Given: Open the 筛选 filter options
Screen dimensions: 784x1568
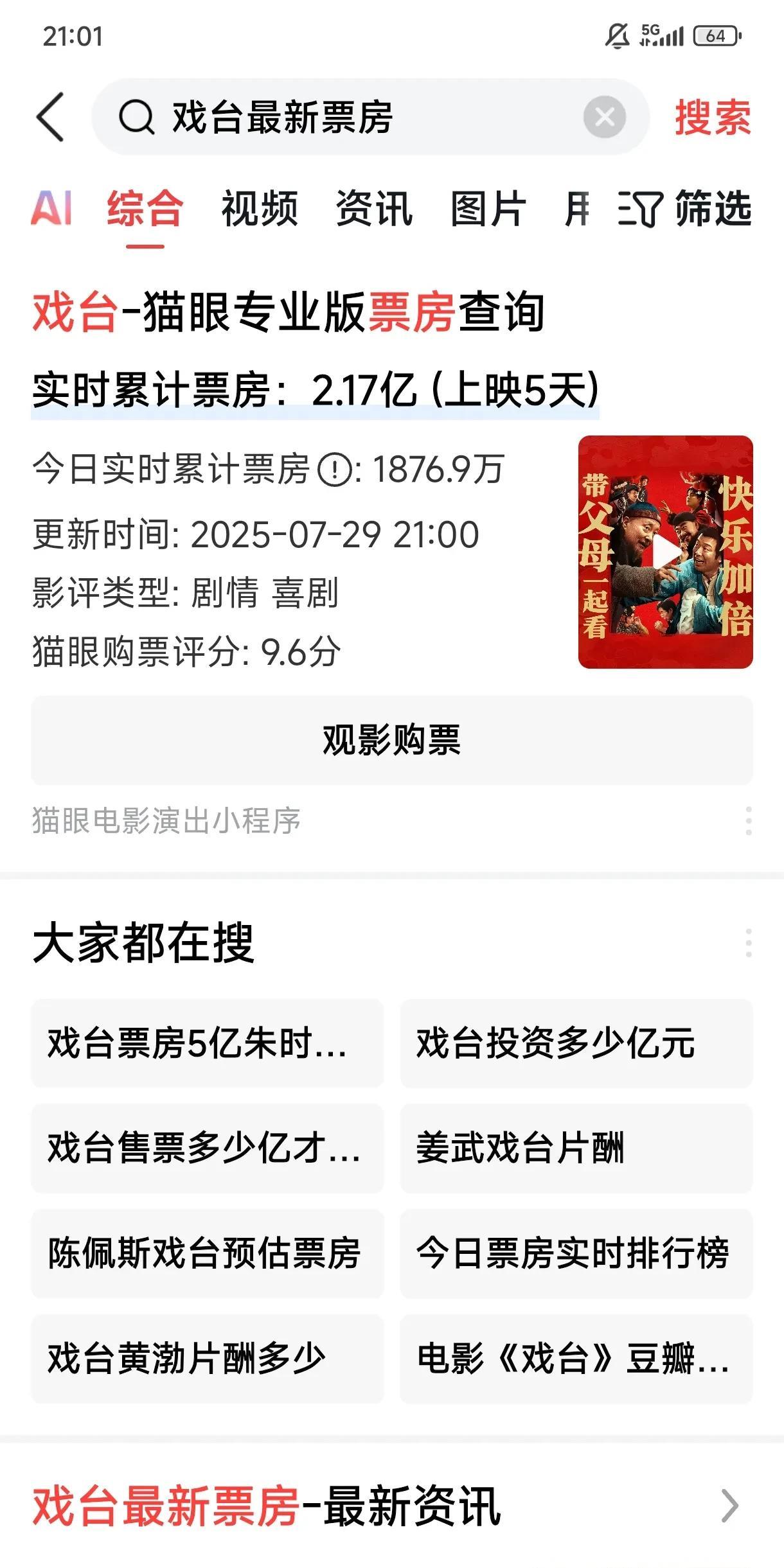Looking at the screenshot, I should pos(685,208).
